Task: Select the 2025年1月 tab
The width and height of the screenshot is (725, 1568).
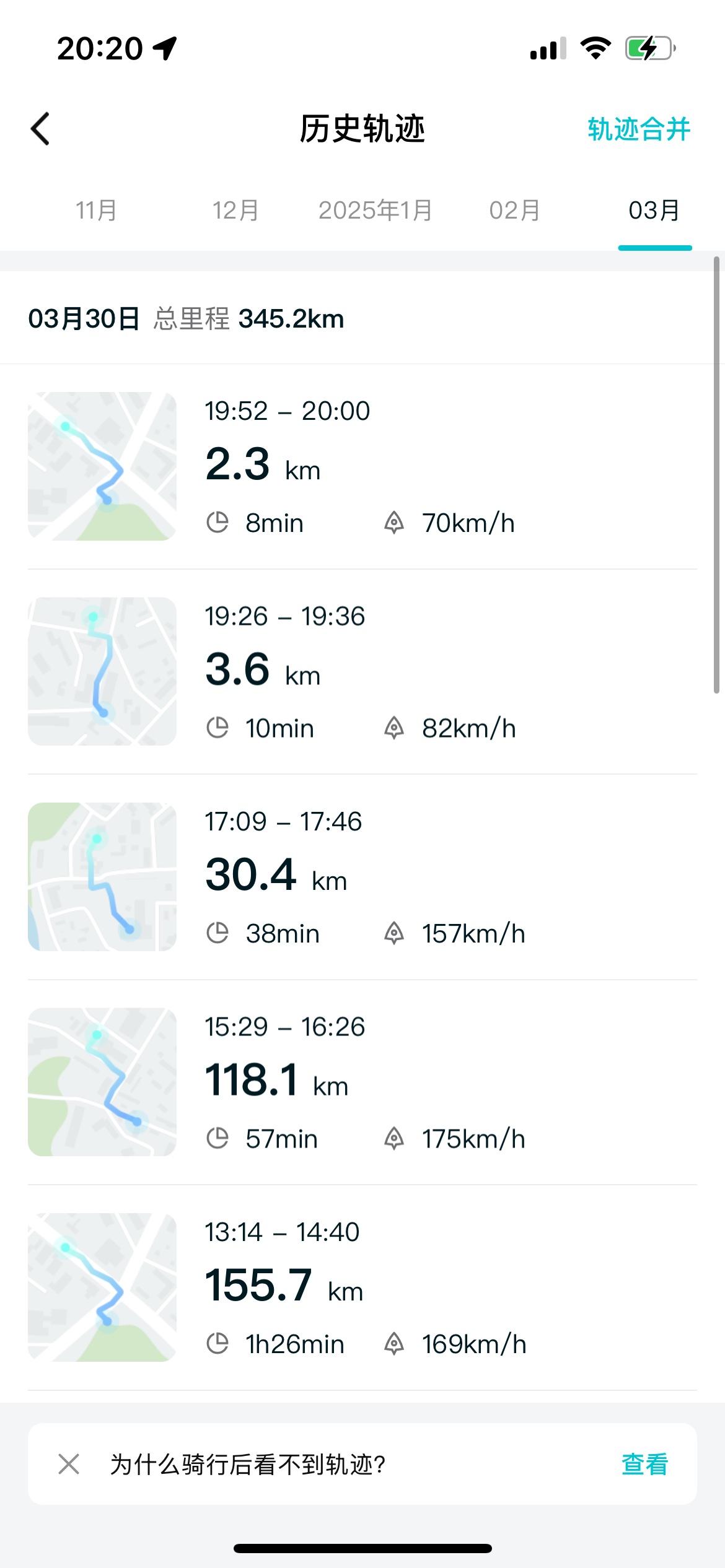Action: coord(376,210)
